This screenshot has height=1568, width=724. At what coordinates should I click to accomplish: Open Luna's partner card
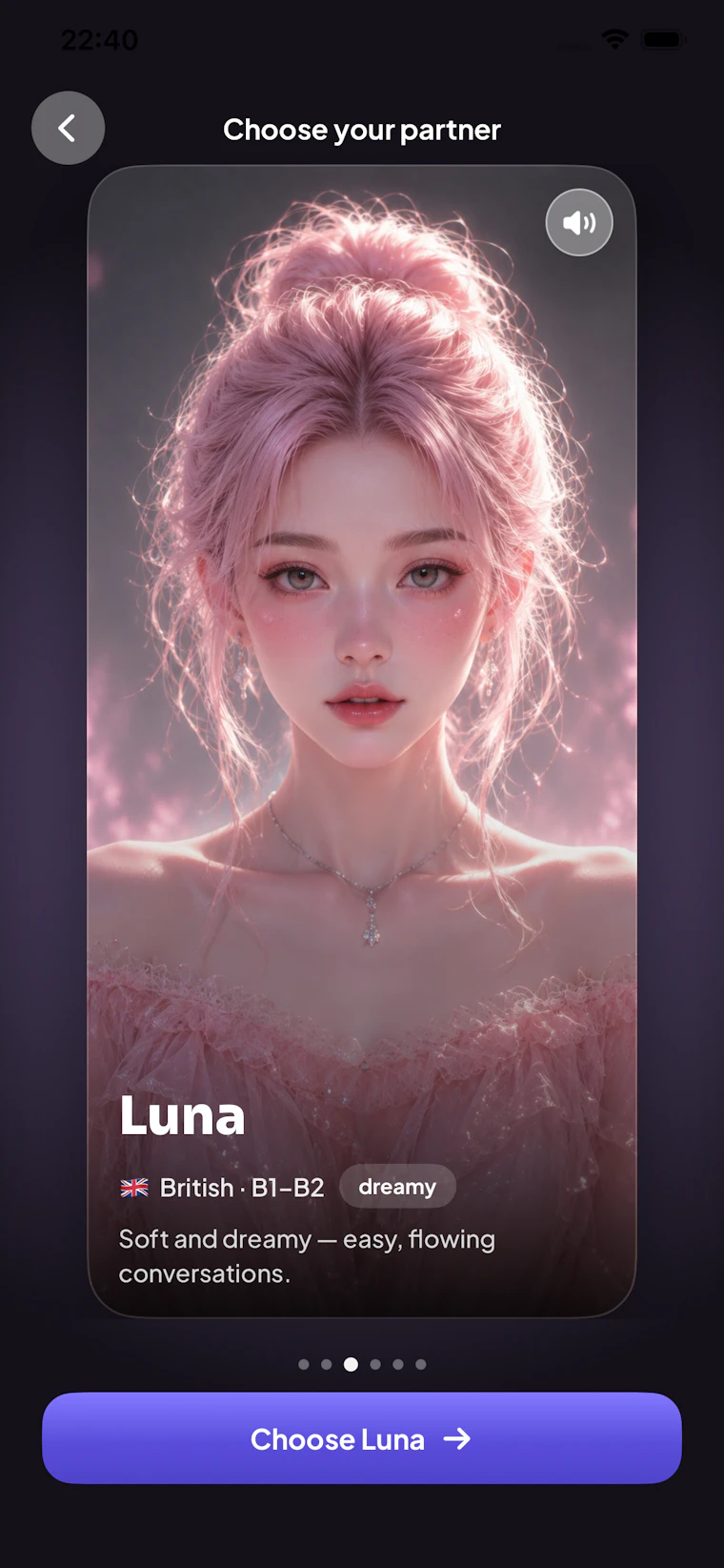click(362, 742)
